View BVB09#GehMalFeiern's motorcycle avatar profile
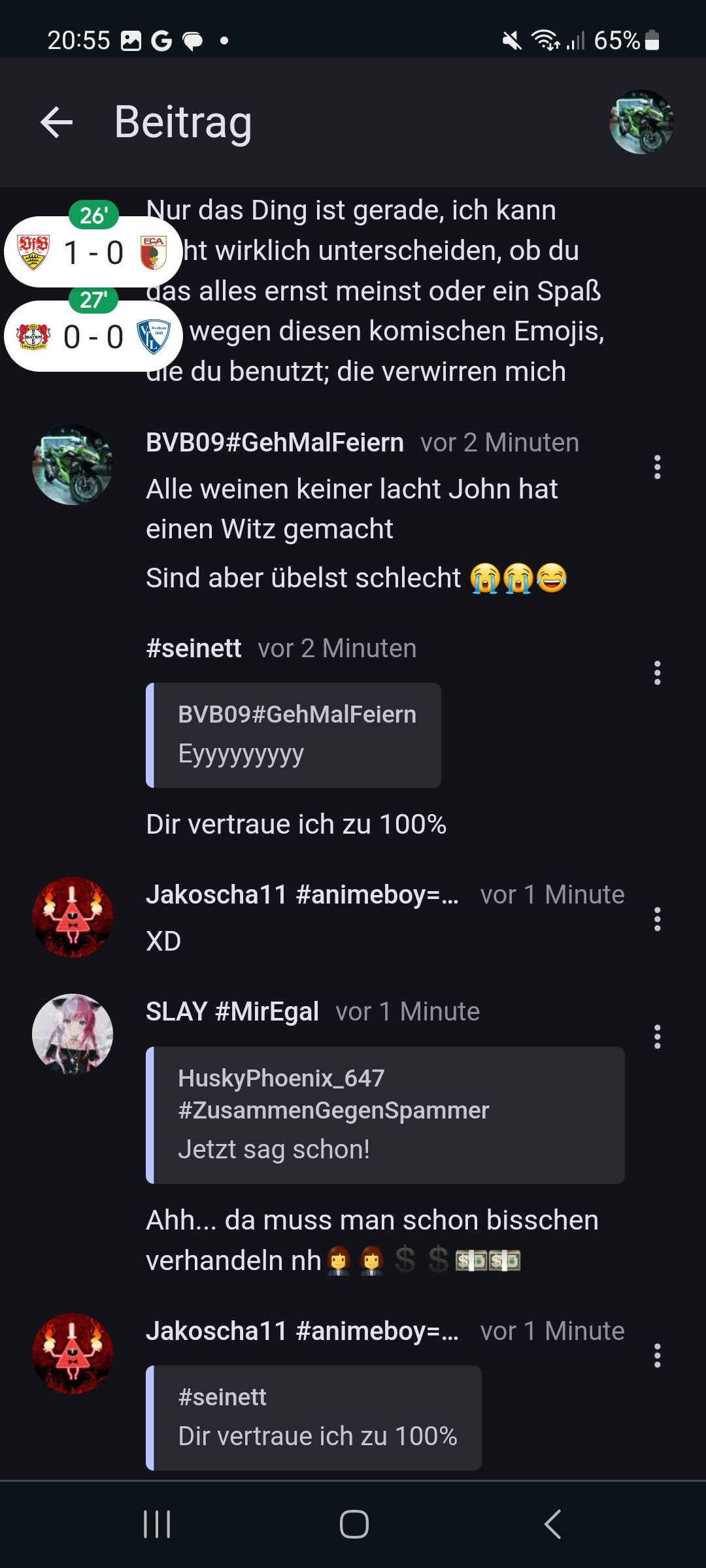 tap(73, 465)
